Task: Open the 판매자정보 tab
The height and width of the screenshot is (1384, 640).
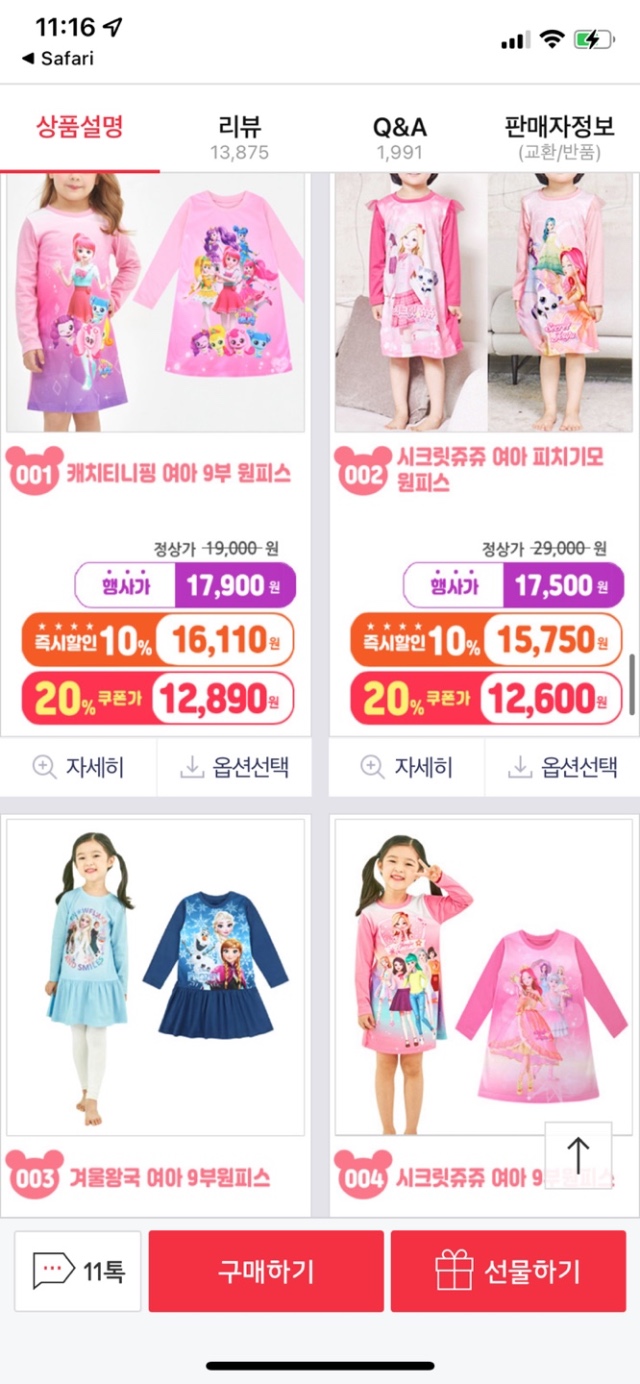Action: [557, 137]
